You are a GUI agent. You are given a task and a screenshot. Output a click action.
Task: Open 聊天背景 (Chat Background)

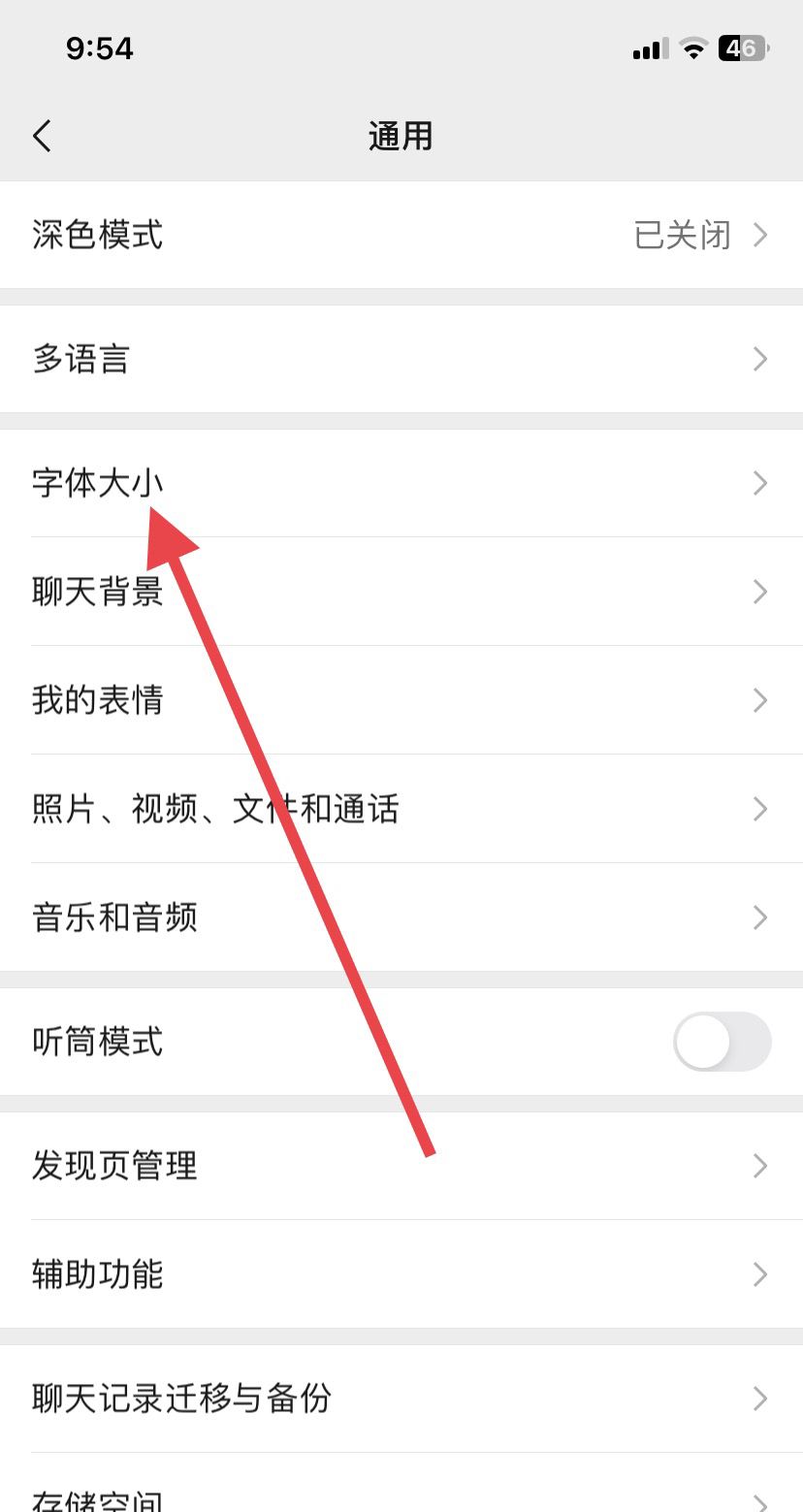point(388,592)
